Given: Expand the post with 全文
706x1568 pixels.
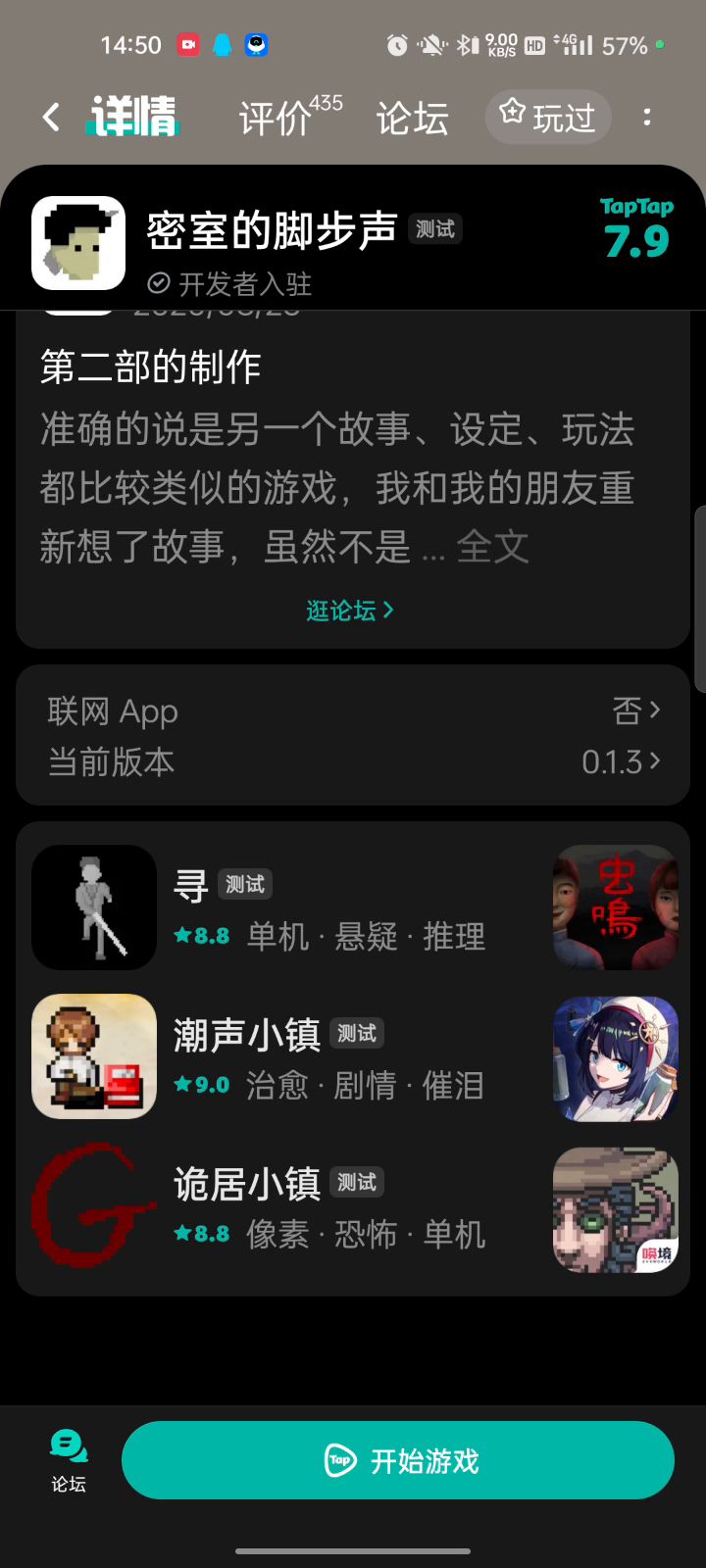Looking at the screenshot, I should click(x=492, y=547).
